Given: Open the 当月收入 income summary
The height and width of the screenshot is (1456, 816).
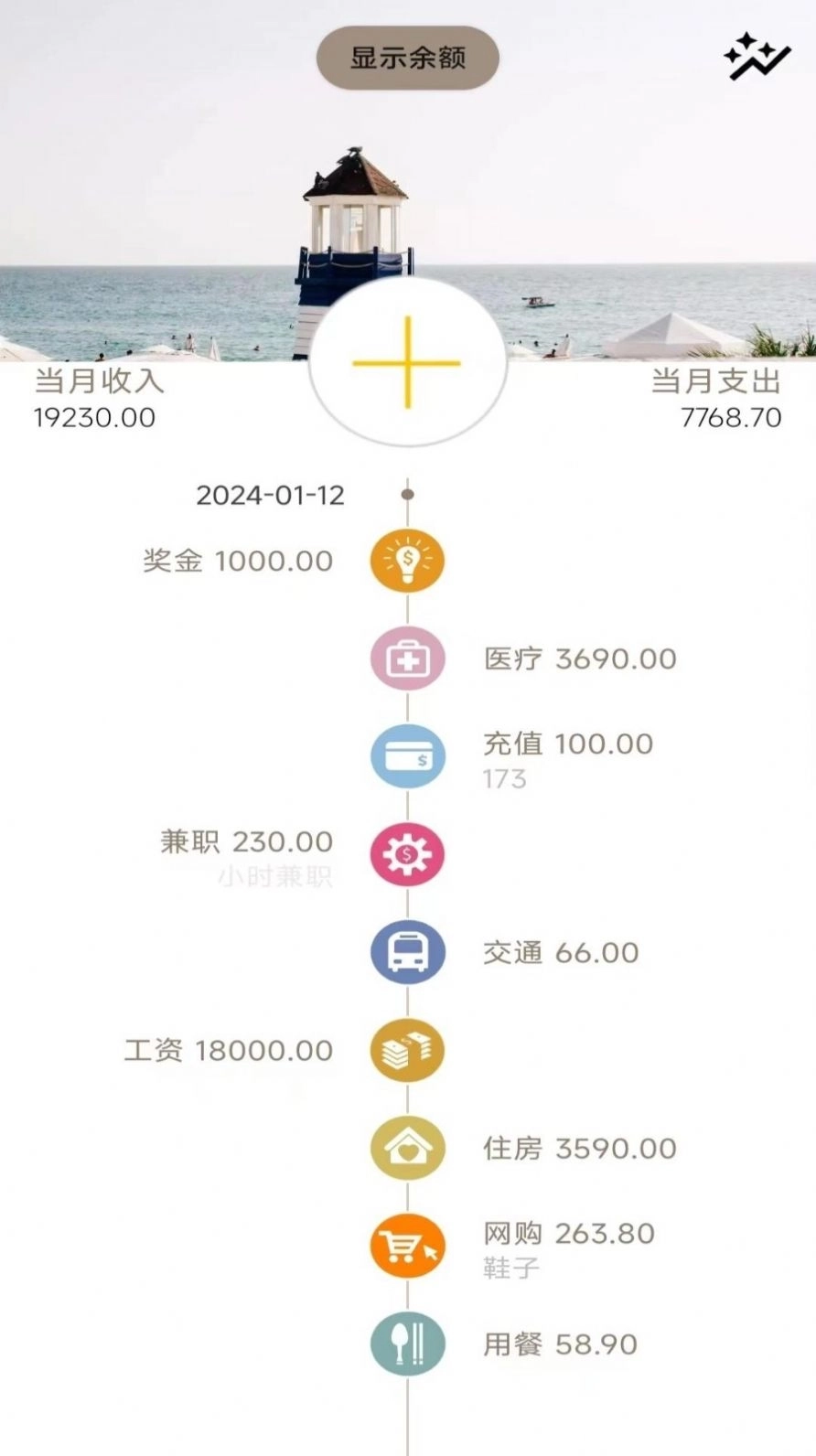Looking at the screenshot, I should coord(94,398).
